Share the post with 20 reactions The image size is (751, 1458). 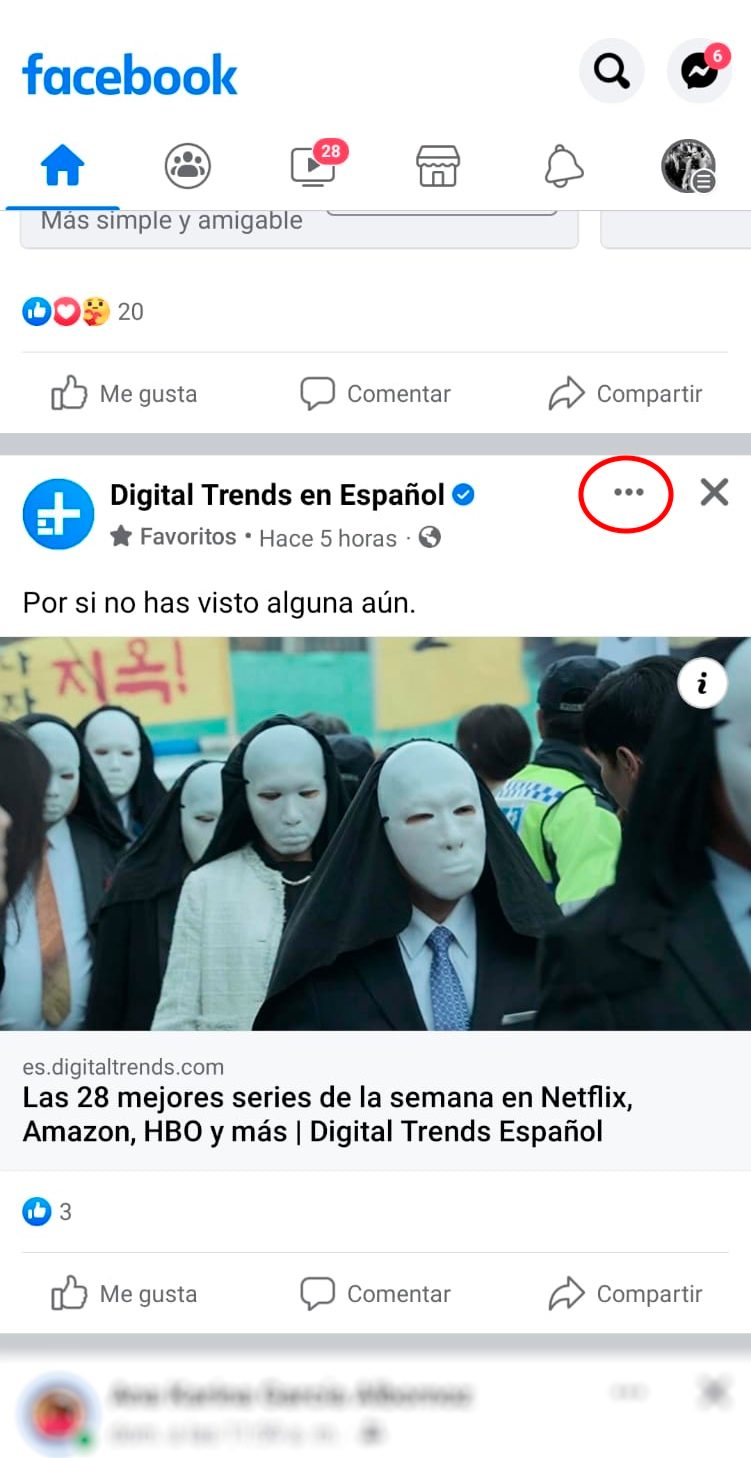pyautogui.click(x=626, y=394)
